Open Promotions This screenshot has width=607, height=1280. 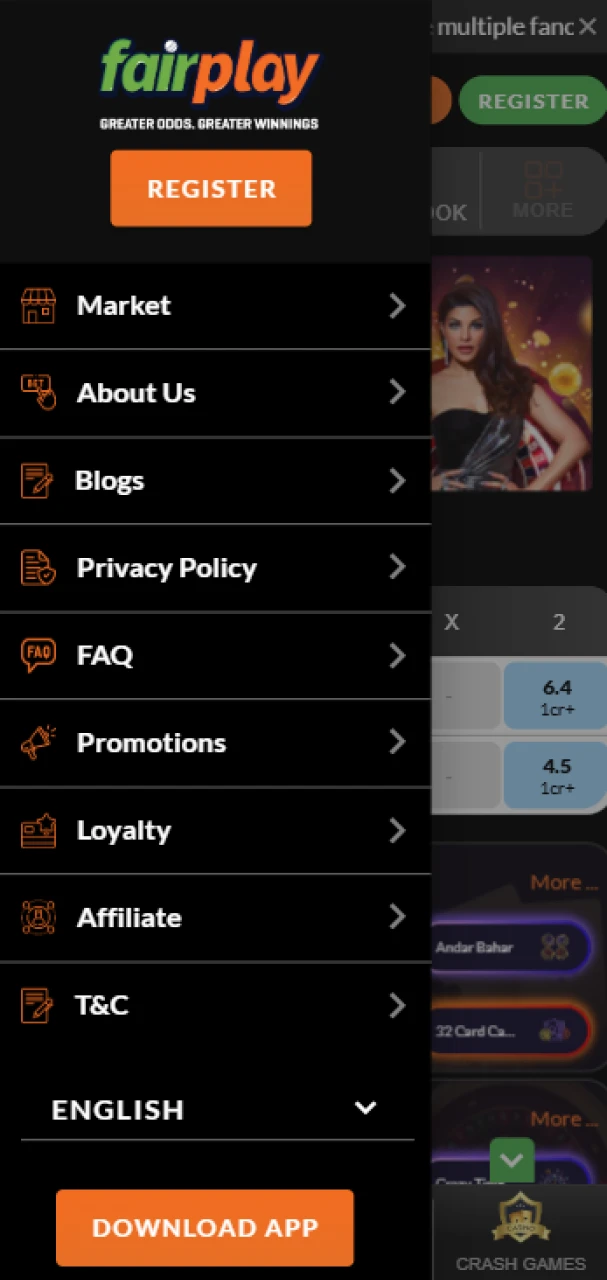pos(215,743)
